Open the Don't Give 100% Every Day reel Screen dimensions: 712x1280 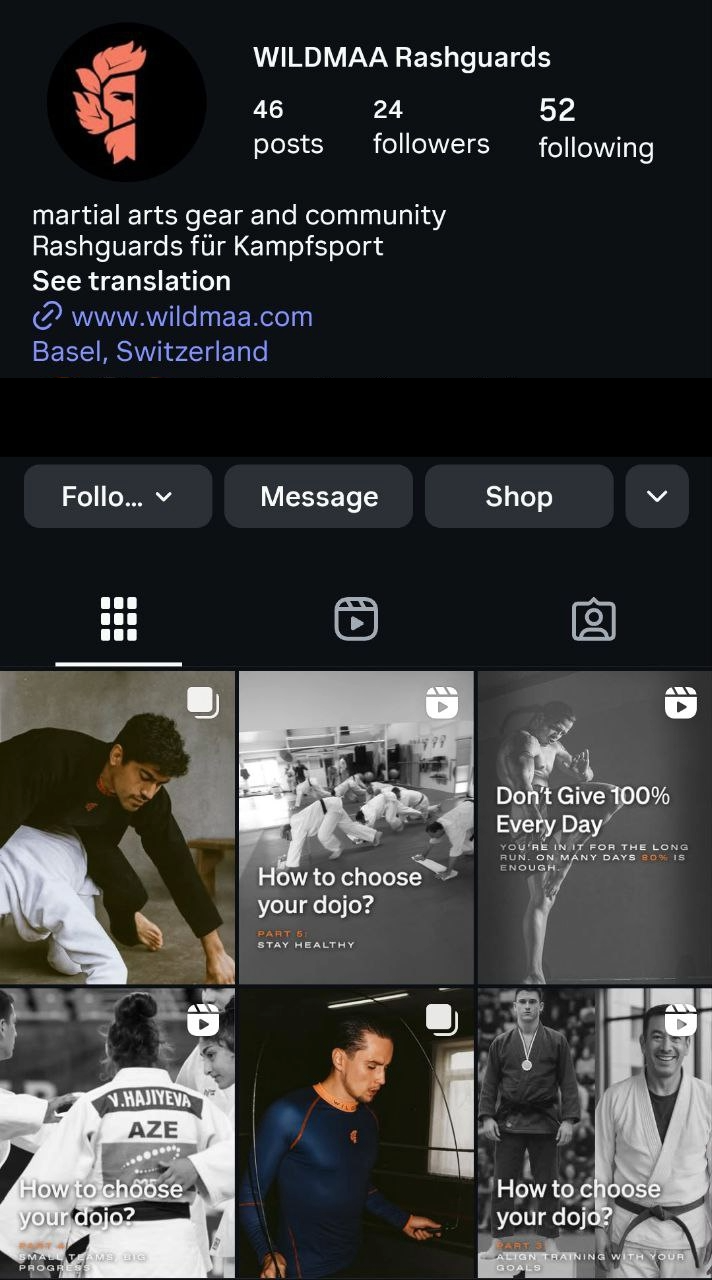point(595,828)
